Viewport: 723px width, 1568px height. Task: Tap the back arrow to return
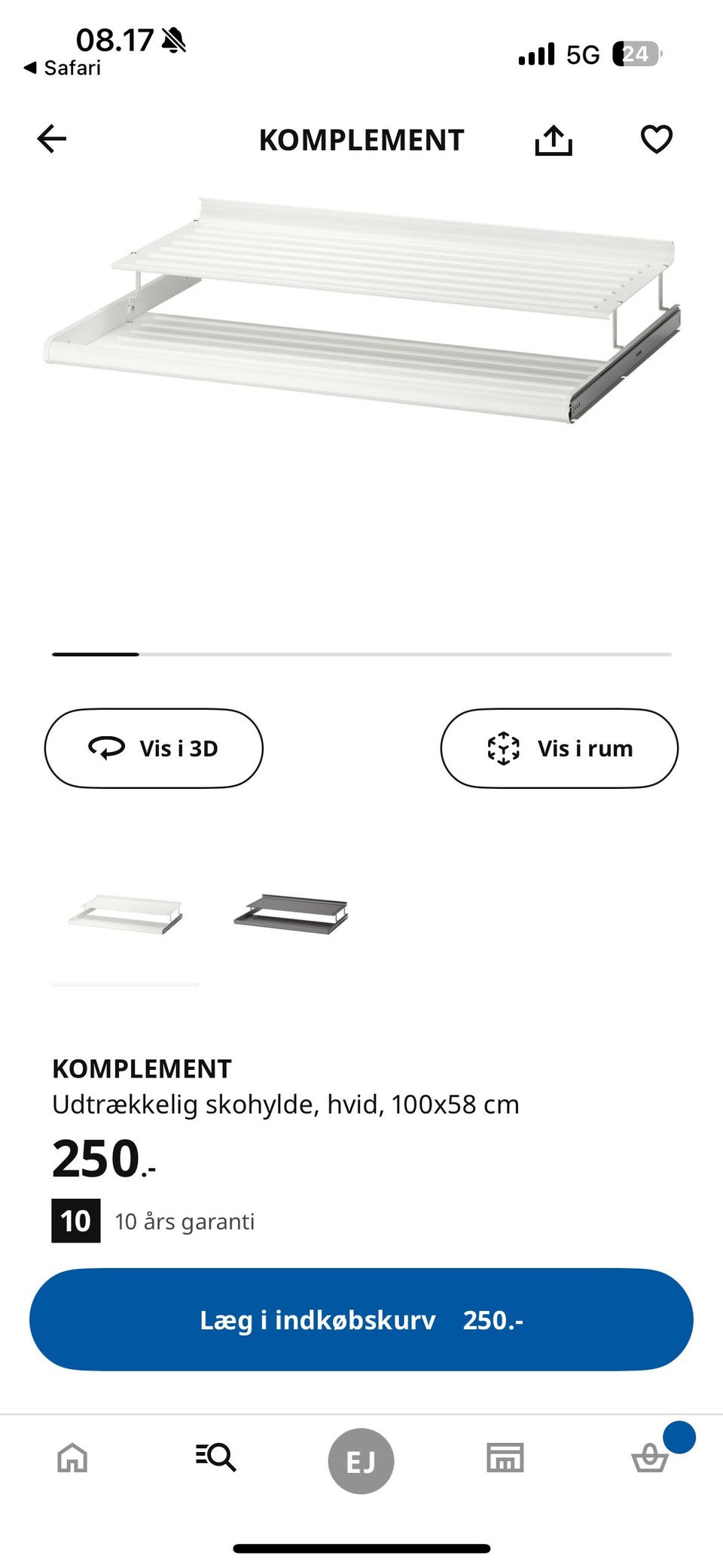pyautogui.click(x=52, y=139)
